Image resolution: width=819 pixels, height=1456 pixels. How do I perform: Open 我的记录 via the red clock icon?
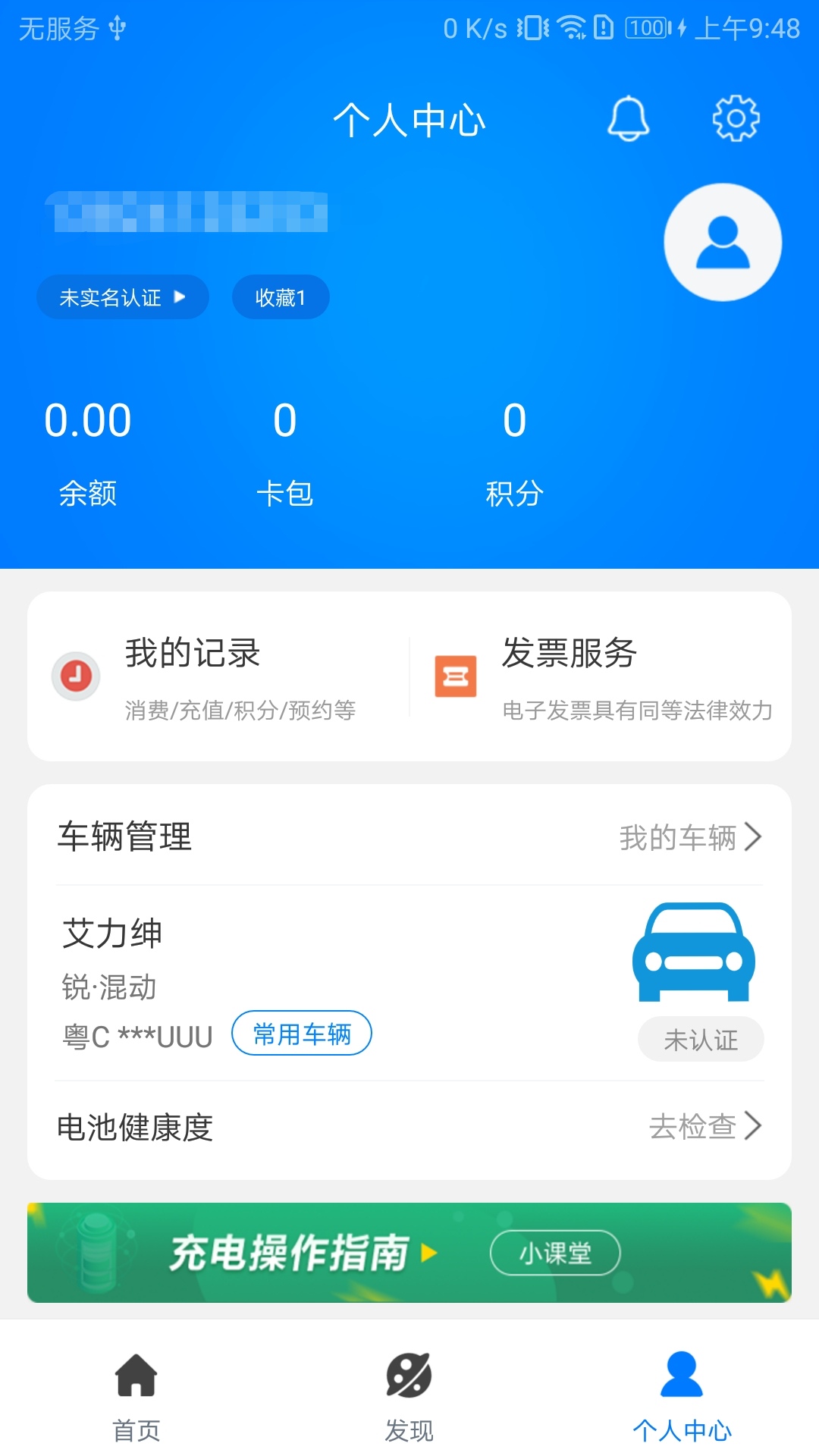[76, 676]
